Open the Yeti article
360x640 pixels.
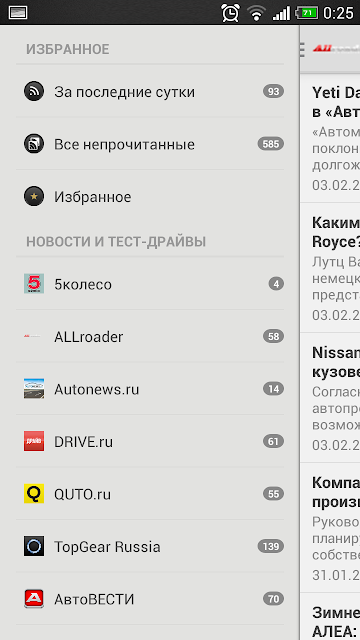(330, 138)
